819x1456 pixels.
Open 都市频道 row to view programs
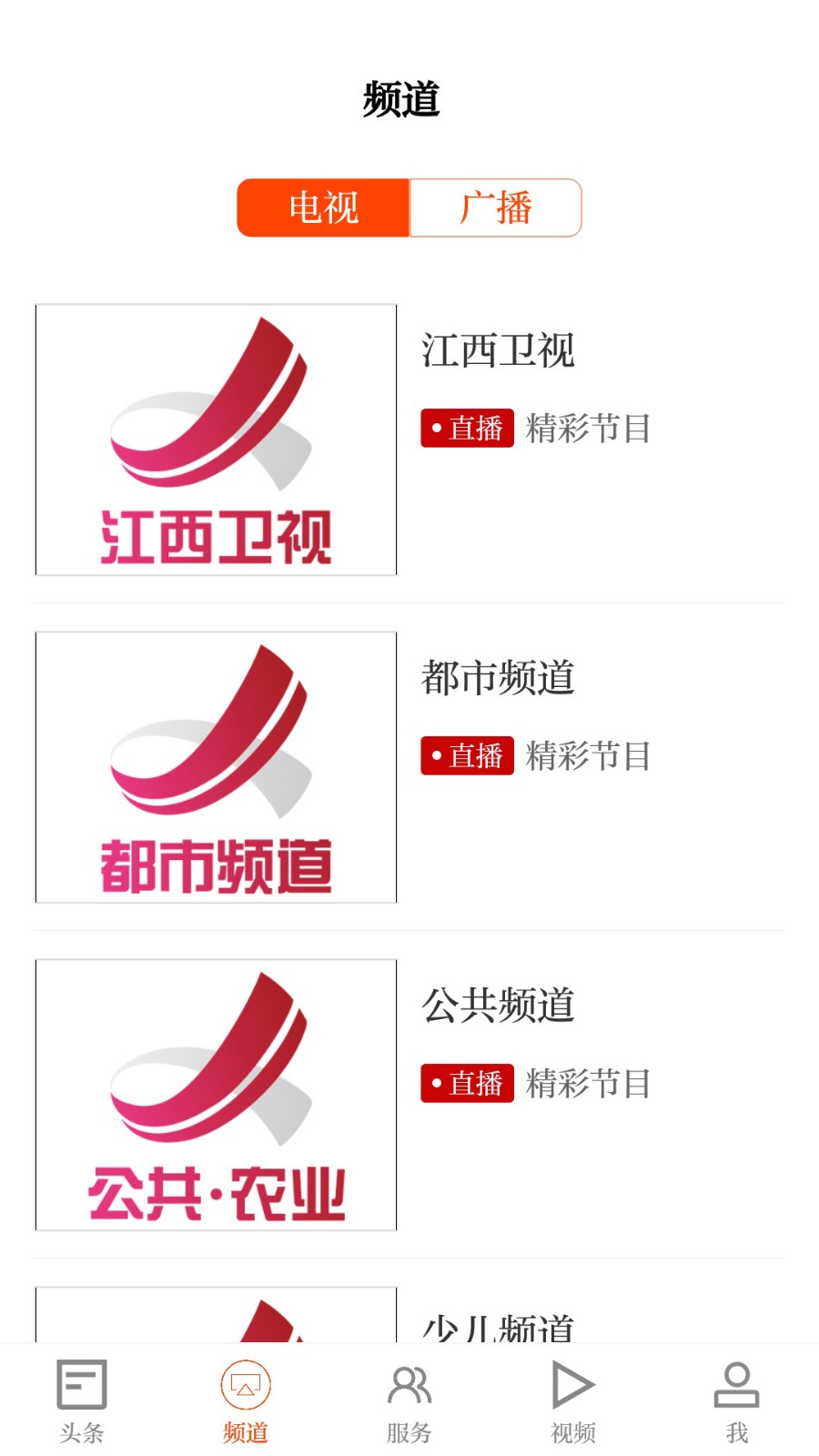(x=499, y=677)
